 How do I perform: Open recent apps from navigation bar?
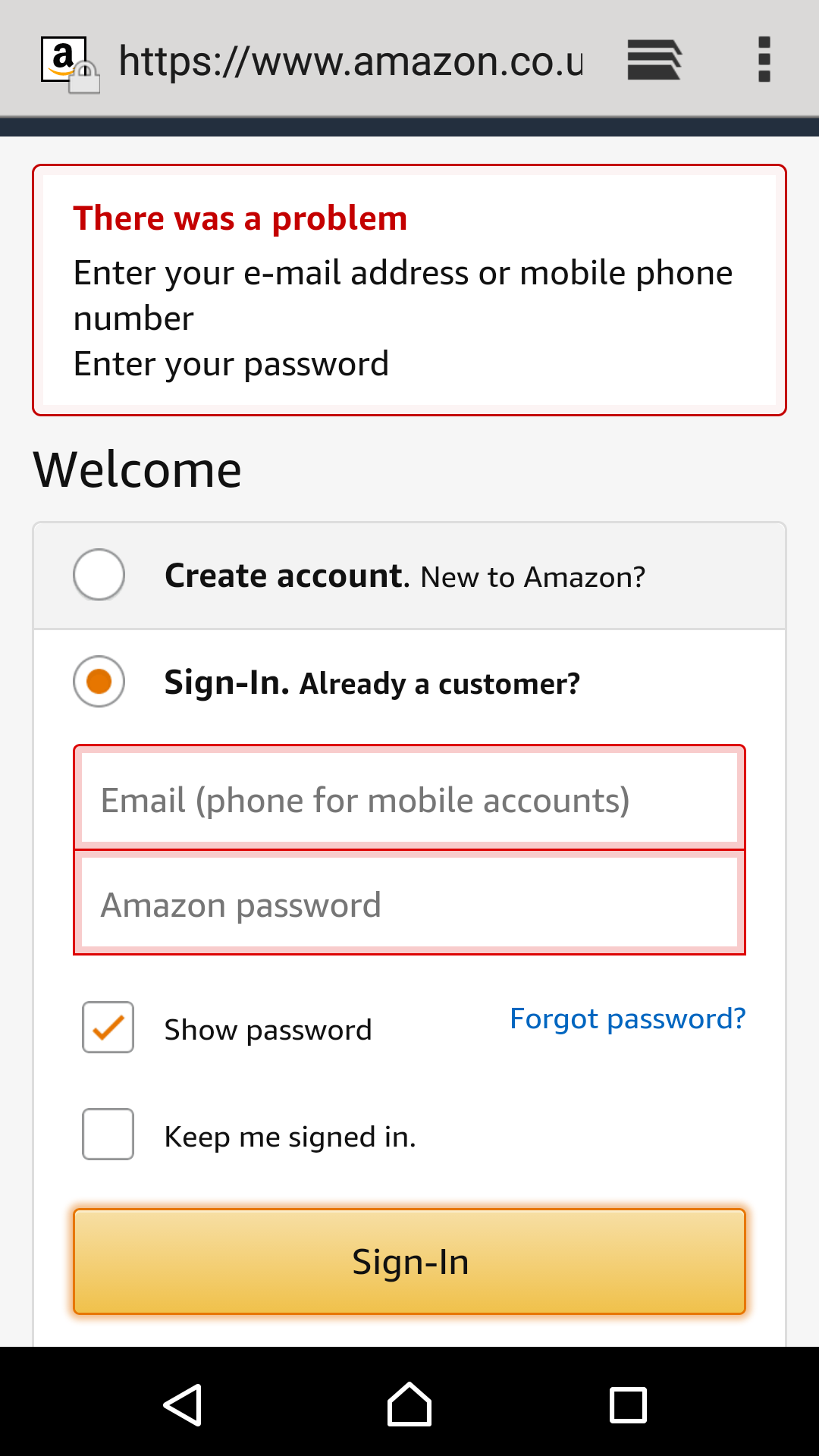pyautogui.click(x=629, y=1405)
